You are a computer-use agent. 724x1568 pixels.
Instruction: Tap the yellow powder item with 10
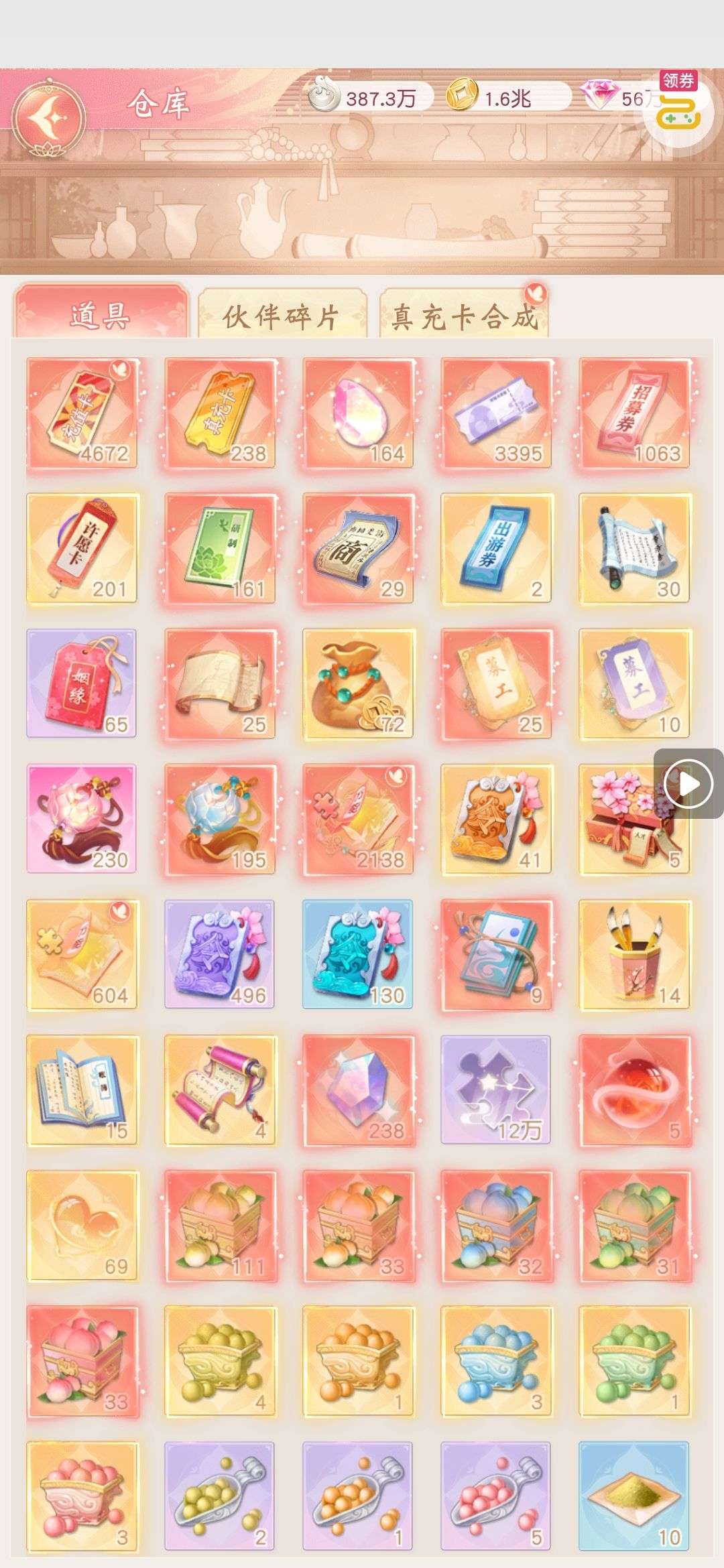(634, 1496)
